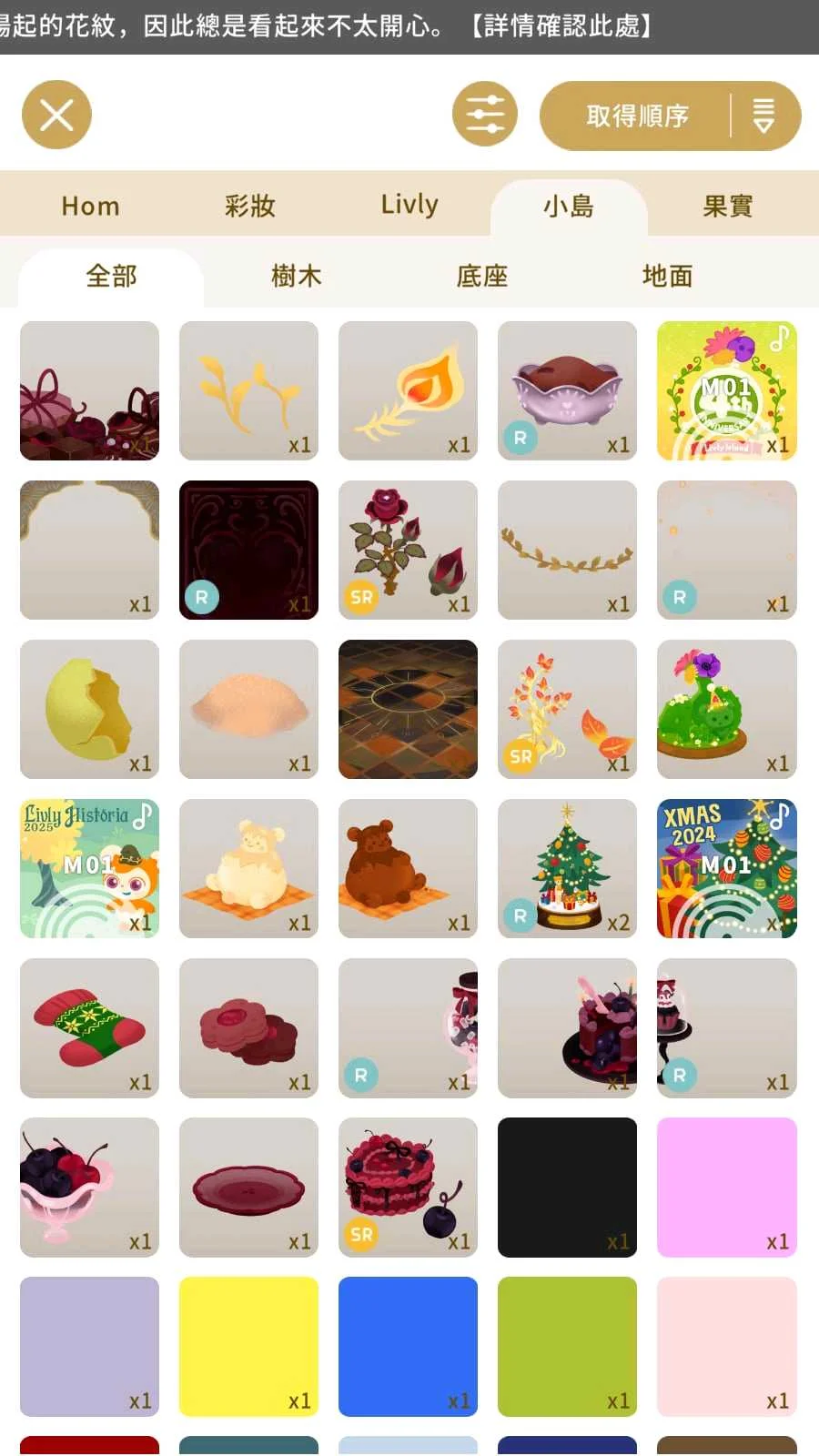Image resolution: width=819 pixels, height=1456 pixels.
Task: Switch to the 果實 tab
Action: pos(727,207)
